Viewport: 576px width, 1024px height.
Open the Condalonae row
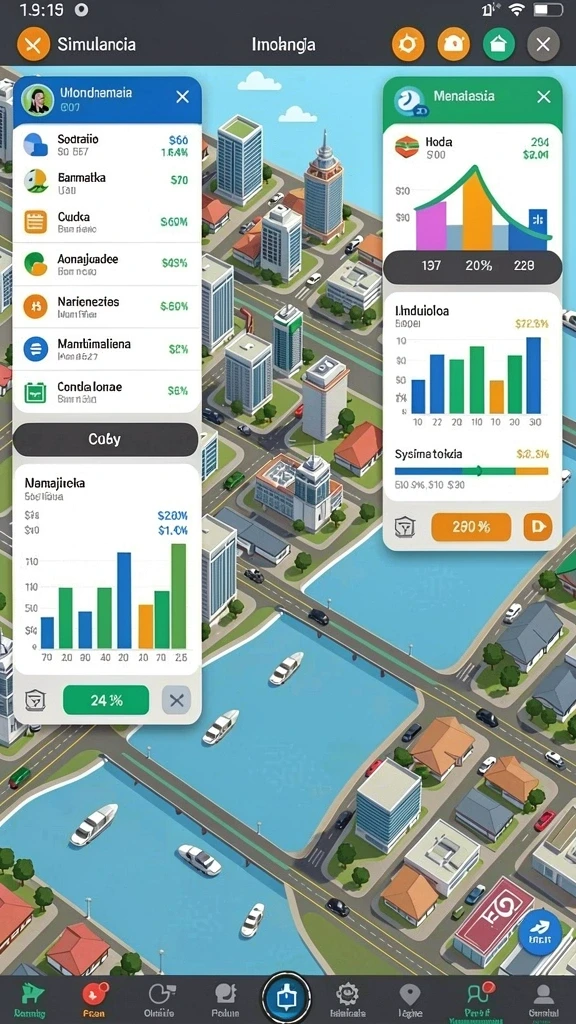106,391
